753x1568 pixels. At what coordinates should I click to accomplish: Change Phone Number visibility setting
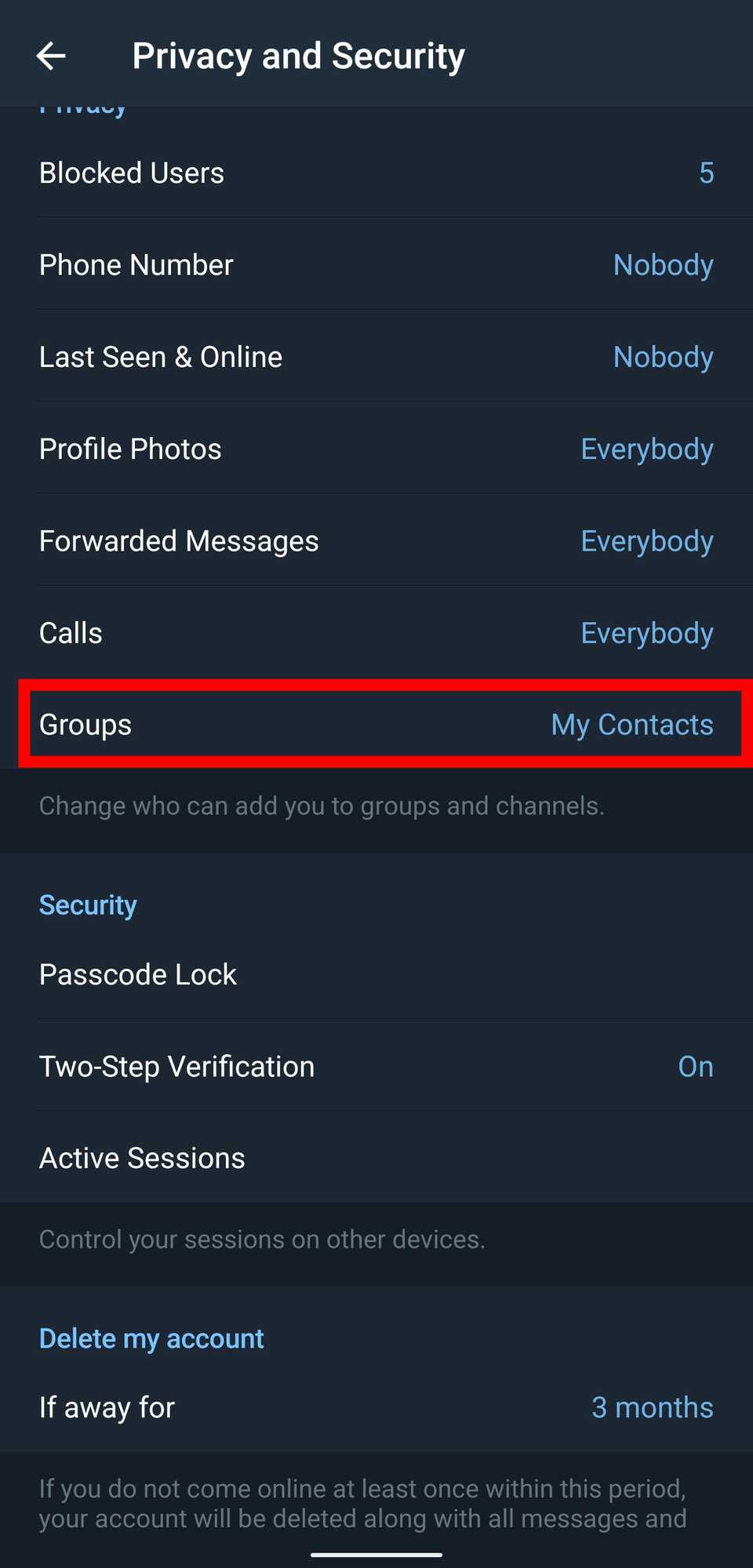[x=376, y=265]
